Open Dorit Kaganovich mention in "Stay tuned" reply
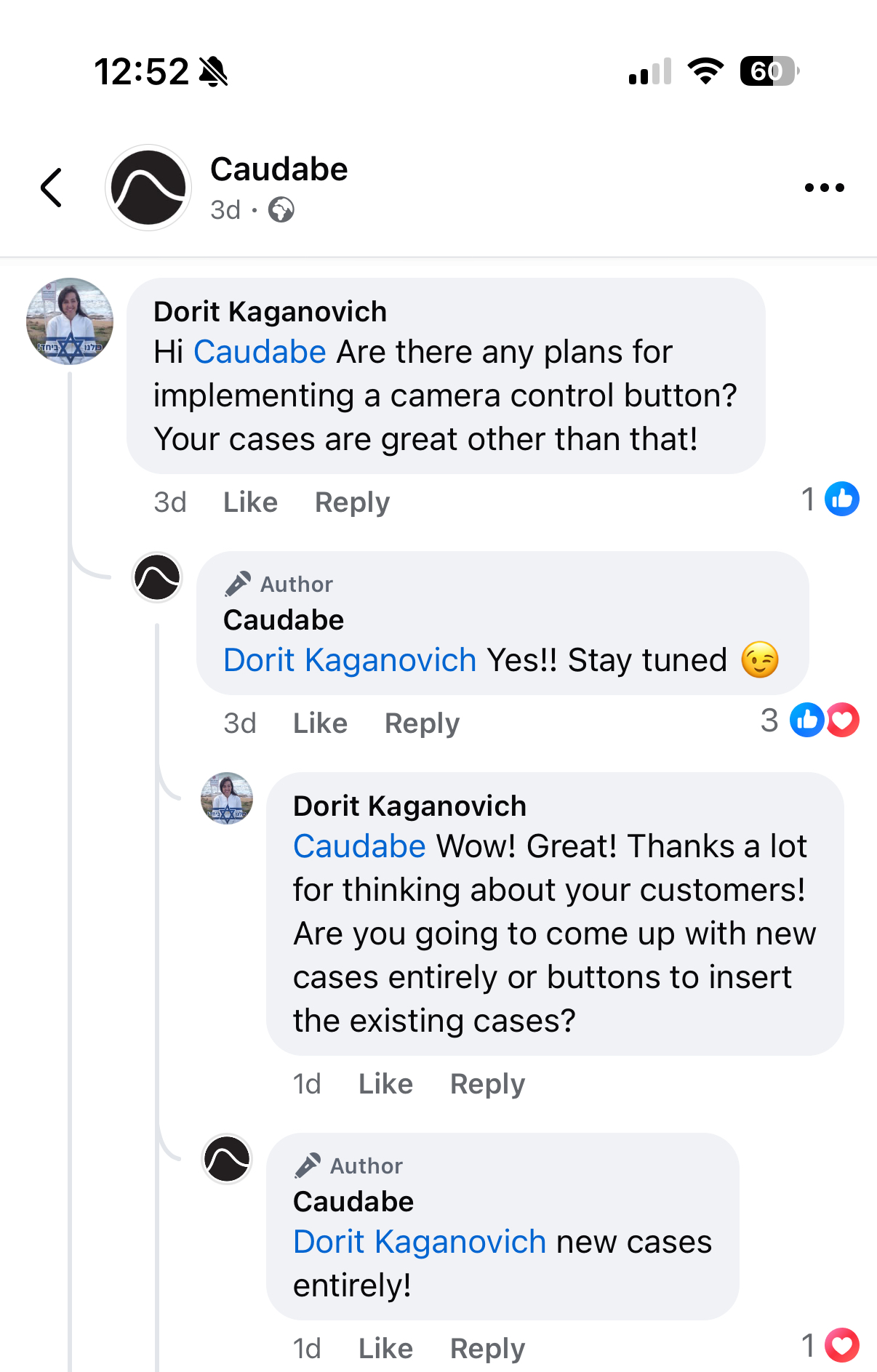The height and width of the screenshot is (1372, 877). [x=349, y=660]
